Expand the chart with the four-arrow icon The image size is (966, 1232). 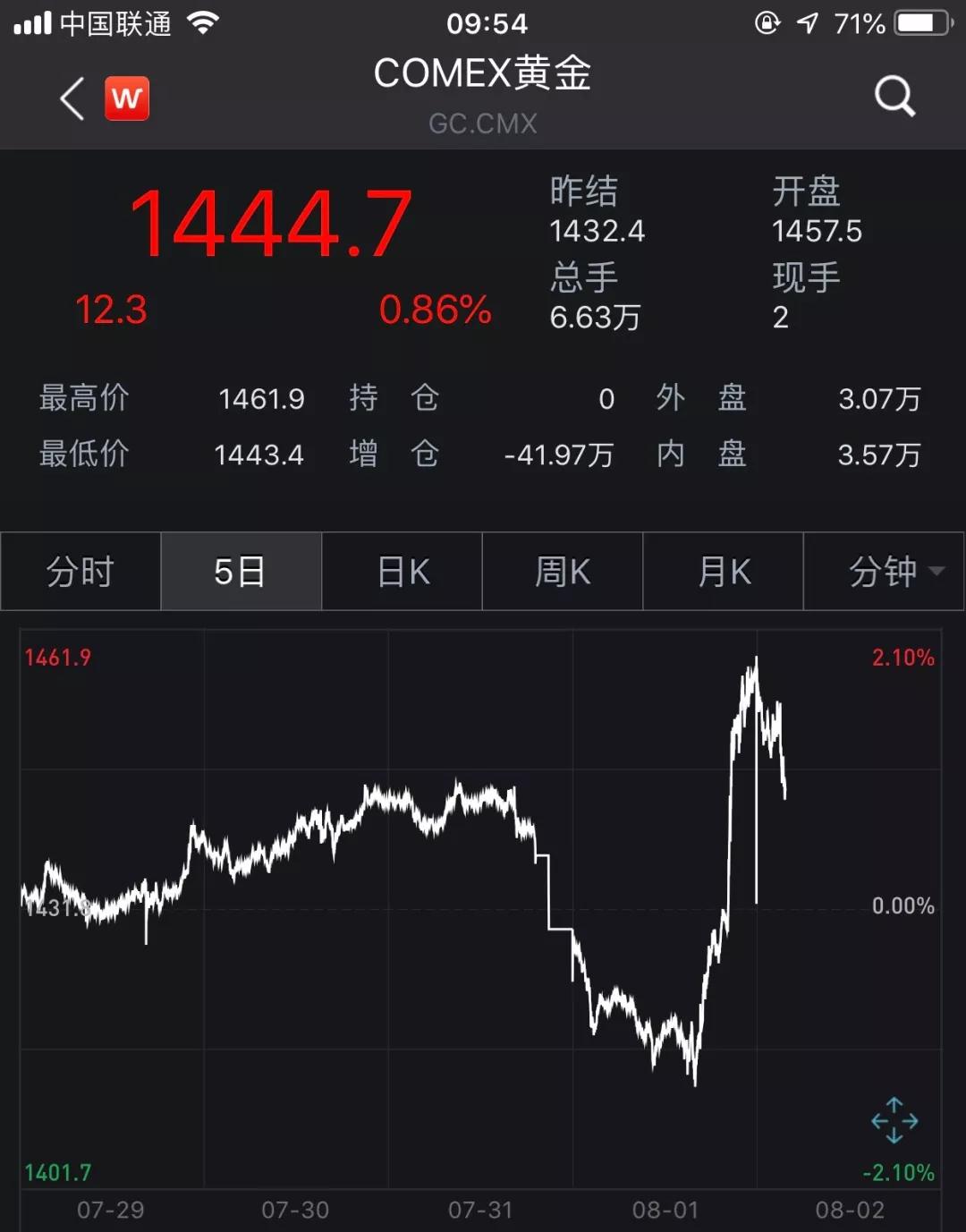click(894, 1120)
